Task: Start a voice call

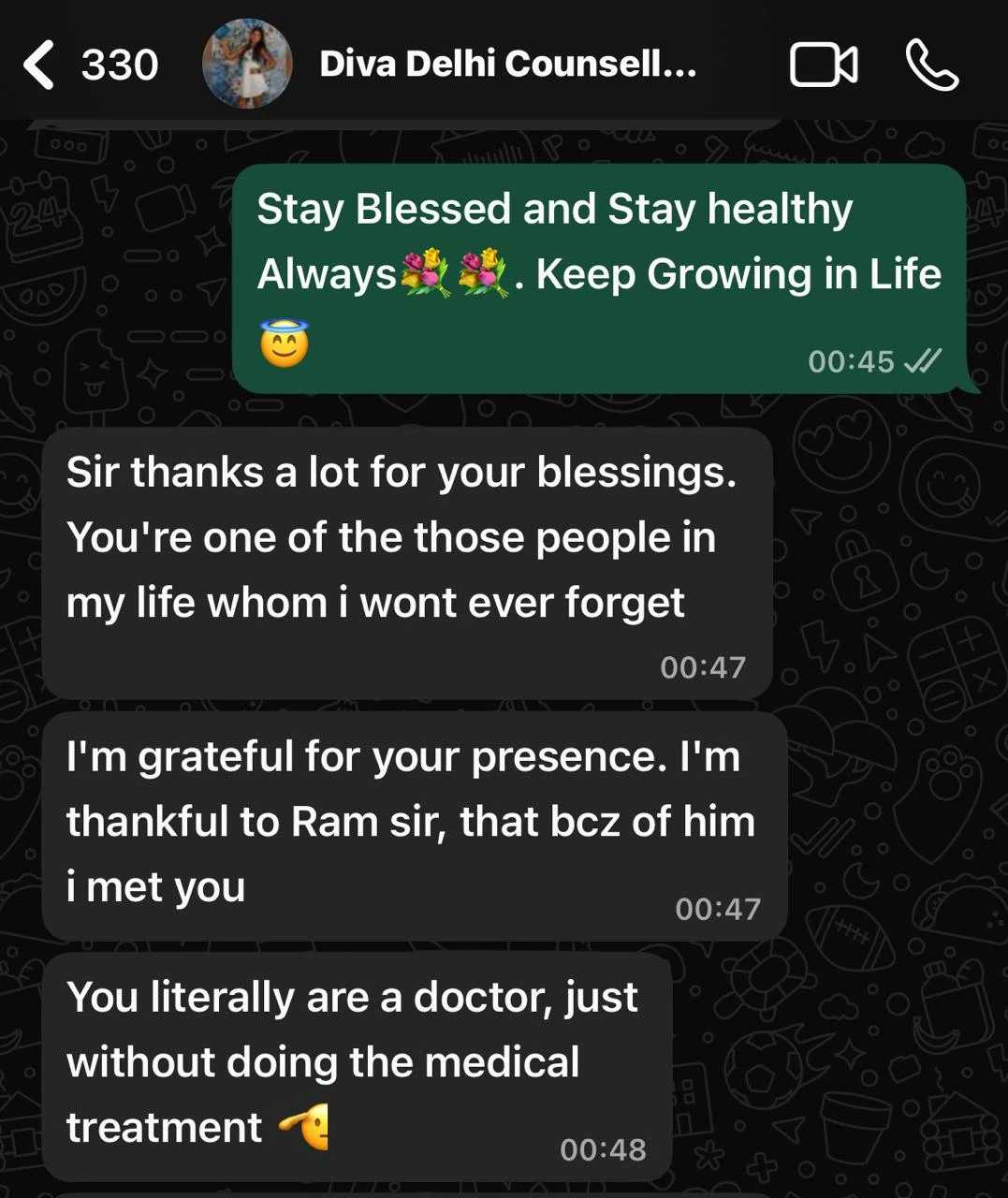Action: pyautogui.click(x=932, y=66)
